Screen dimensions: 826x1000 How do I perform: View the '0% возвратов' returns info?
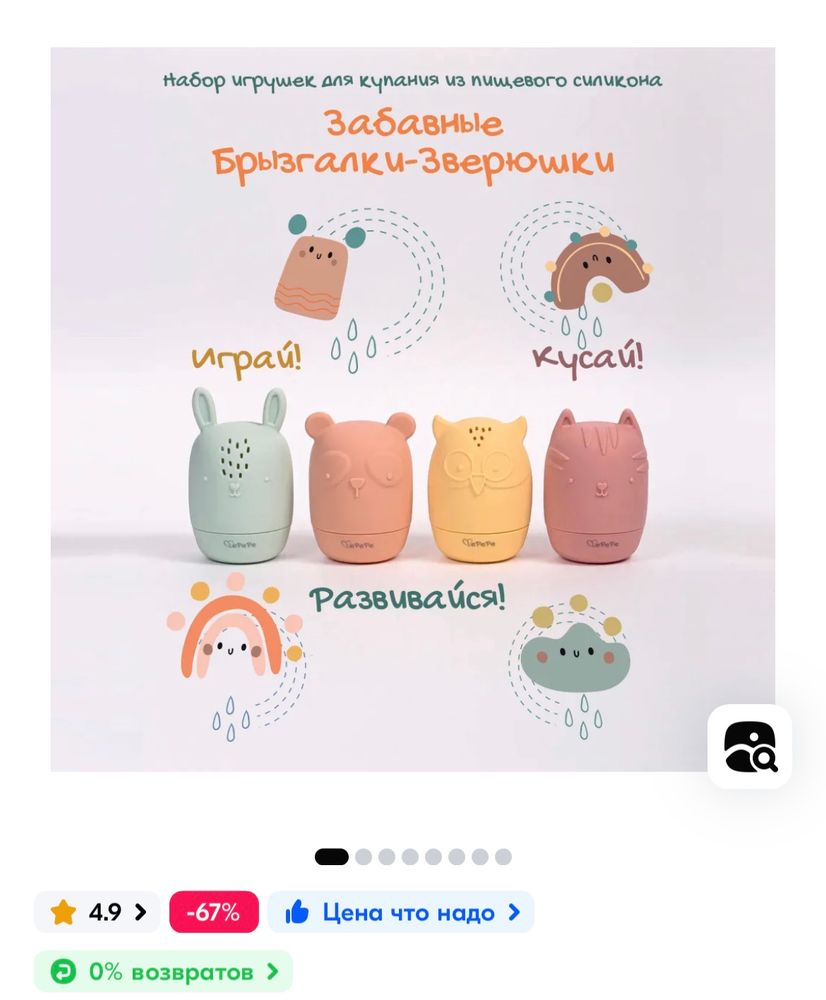click(x=168, y=970)
